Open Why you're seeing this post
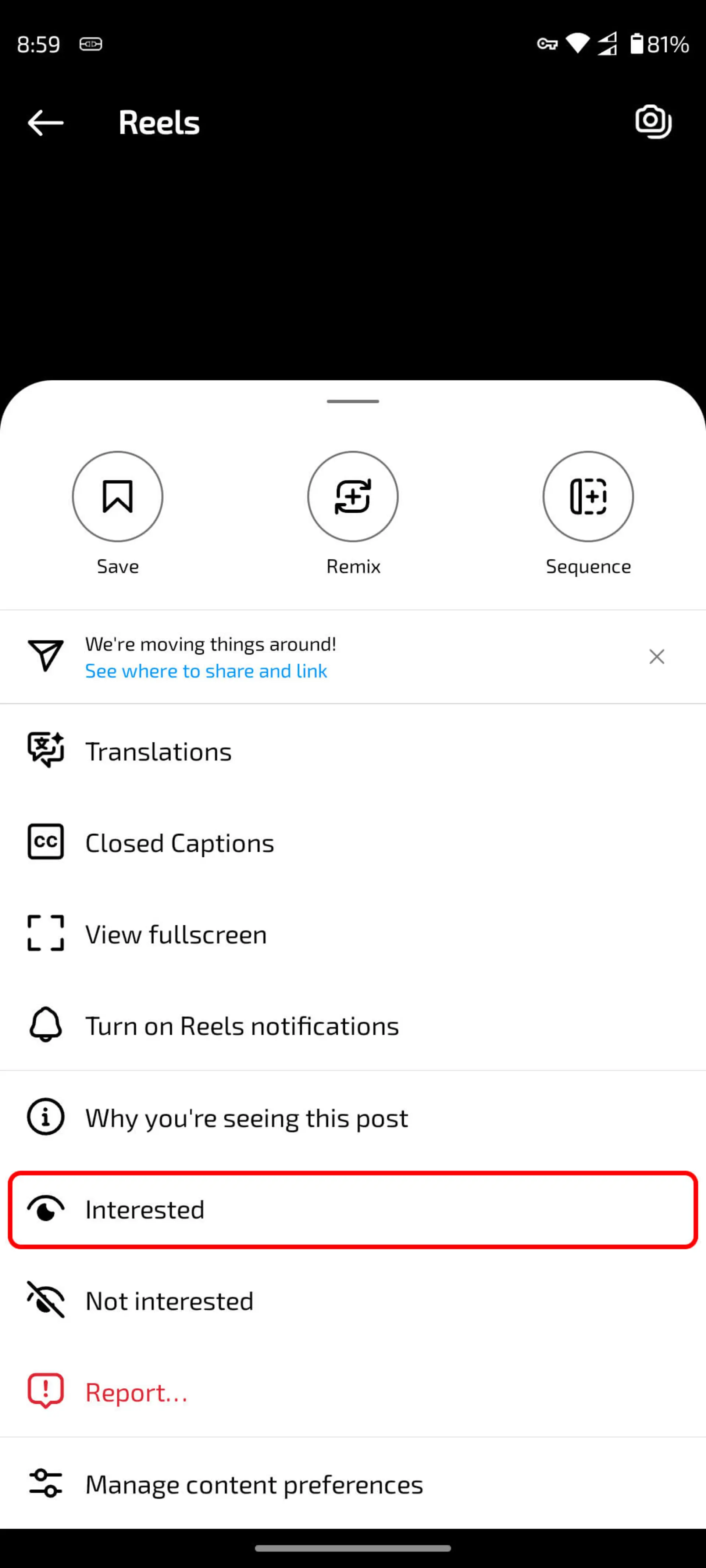The height and width of the screenshot is (1568, 706). pos(353,1117)
